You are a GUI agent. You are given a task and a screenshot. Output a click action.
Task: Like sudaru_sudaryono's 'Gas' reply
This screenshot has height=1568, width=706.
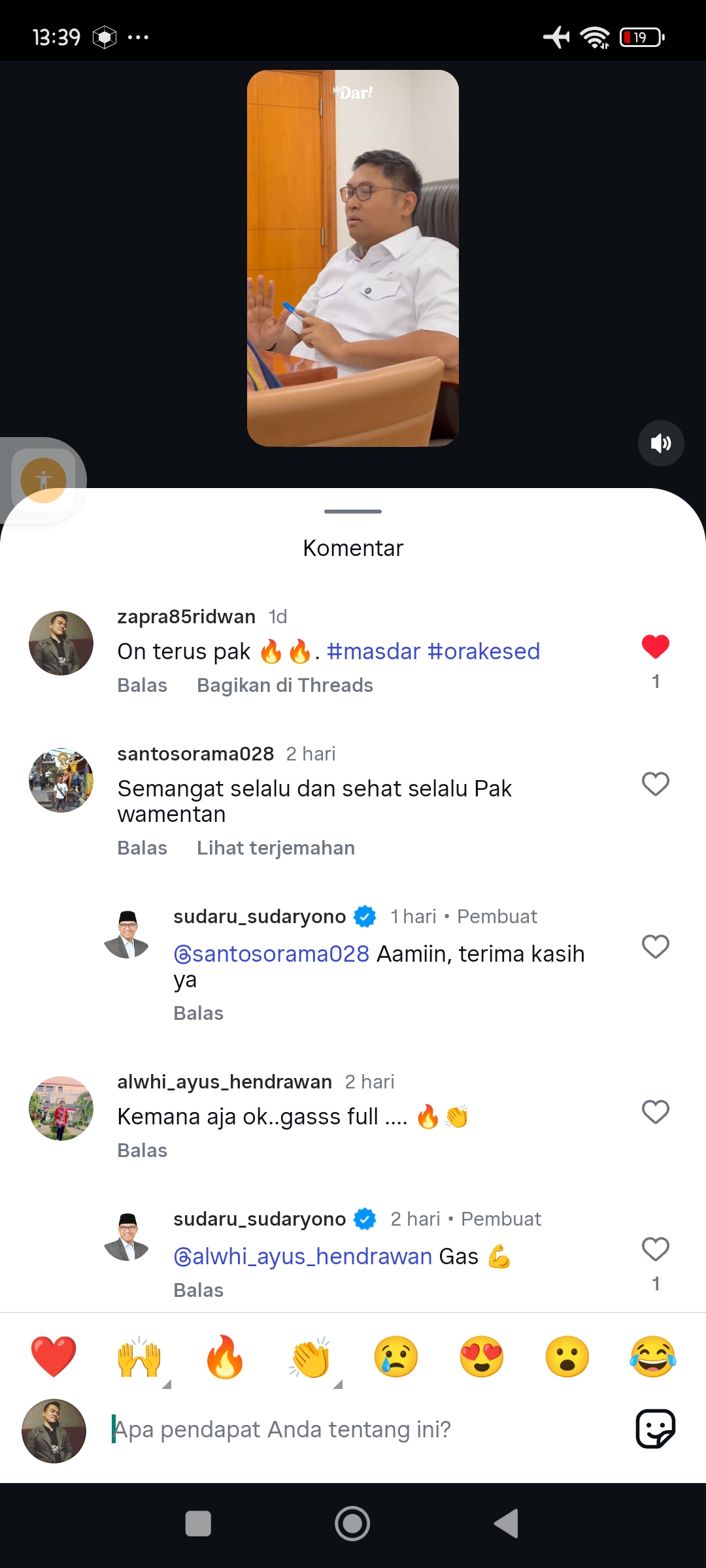(x=656, y=1249)
